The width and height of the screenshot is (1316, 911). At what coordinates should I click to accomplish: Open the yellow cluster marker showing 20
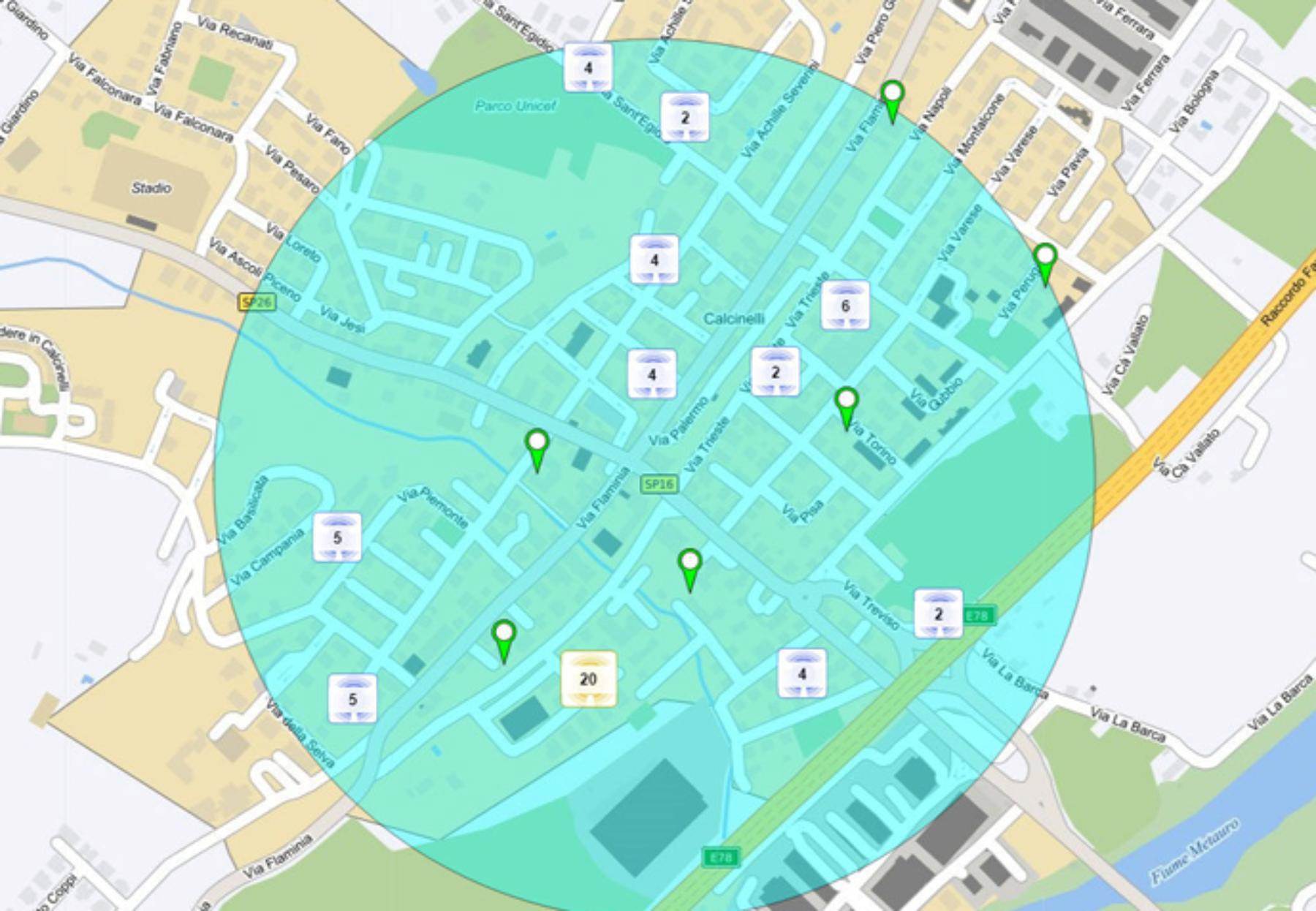point(589,679)
